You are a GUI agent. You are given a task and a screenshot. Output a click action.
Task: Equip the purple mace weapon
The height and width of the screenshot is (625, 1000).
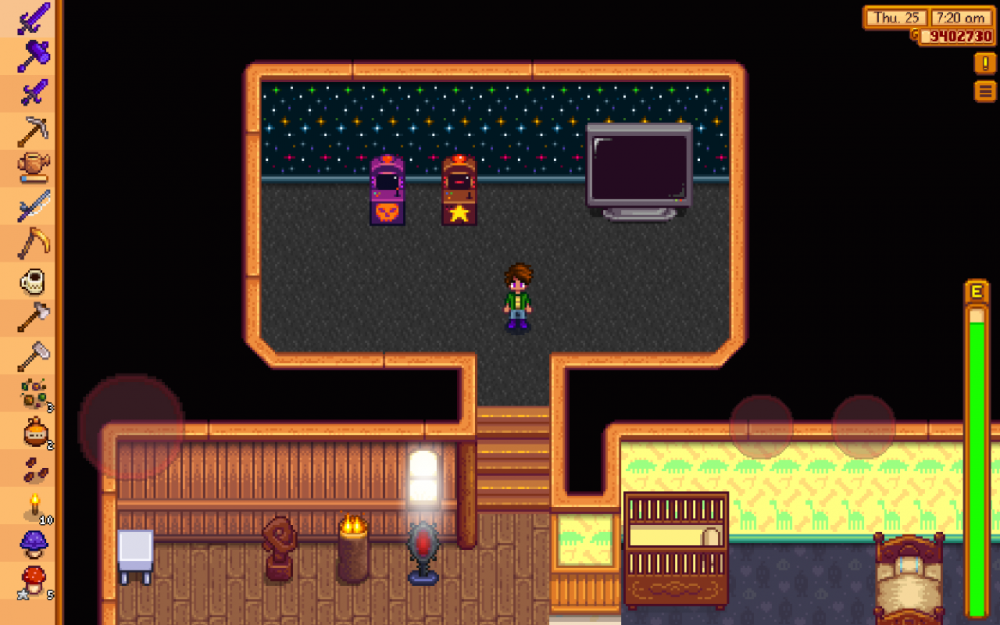tap(35, 55)
